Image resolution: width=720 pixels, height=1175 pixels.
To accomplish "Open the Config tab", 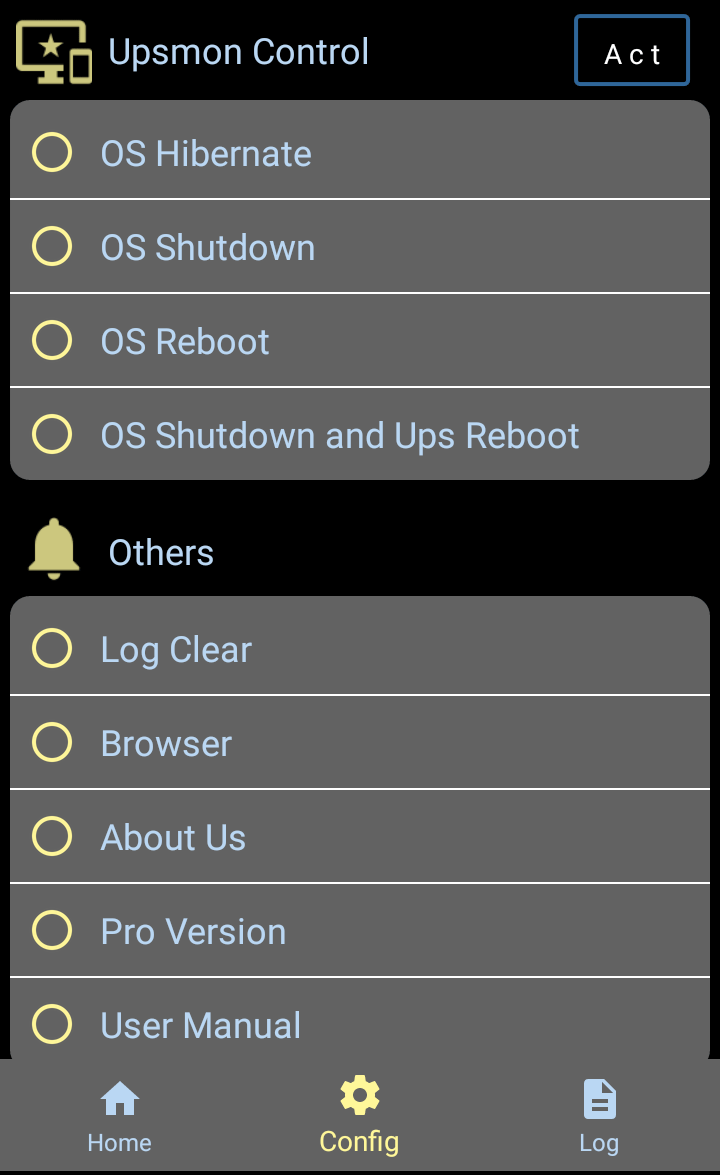I will (359, 1117).
